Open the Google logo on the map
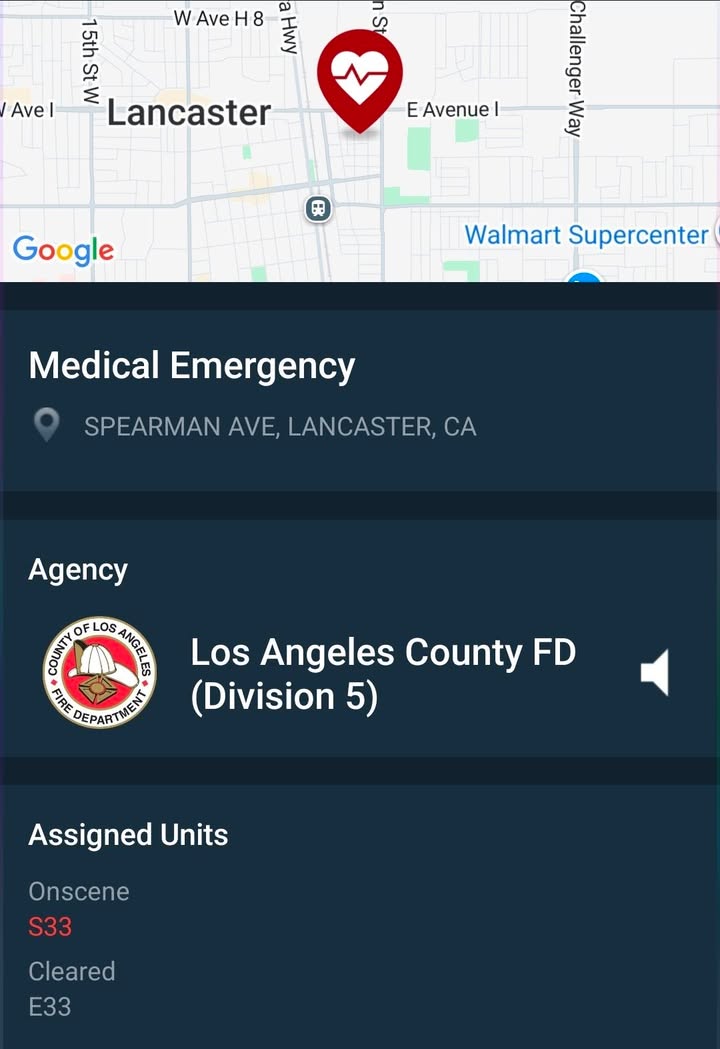The height and width of the screenshot is (1049, 720). click(64, 250)
